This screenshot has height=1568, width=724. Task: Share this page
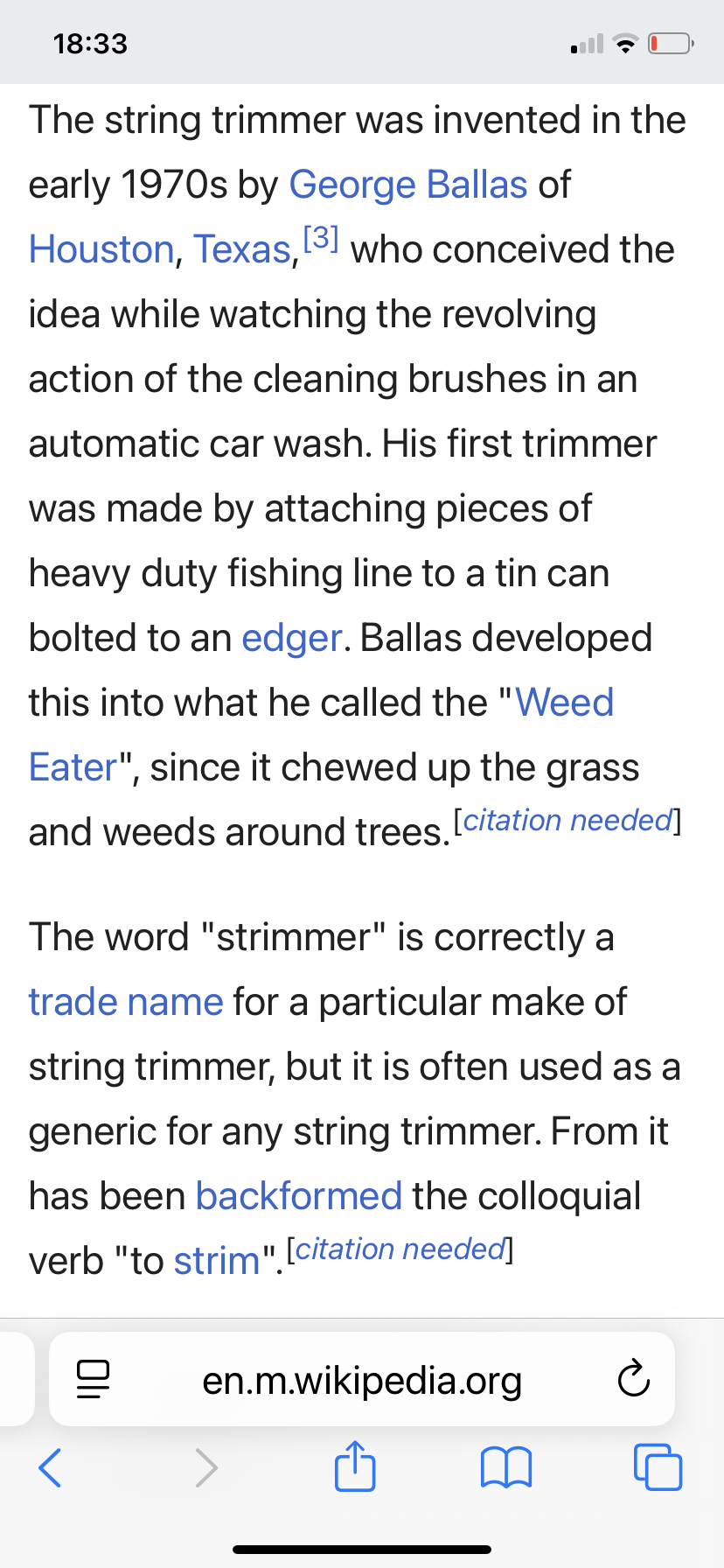(355, 1466)
